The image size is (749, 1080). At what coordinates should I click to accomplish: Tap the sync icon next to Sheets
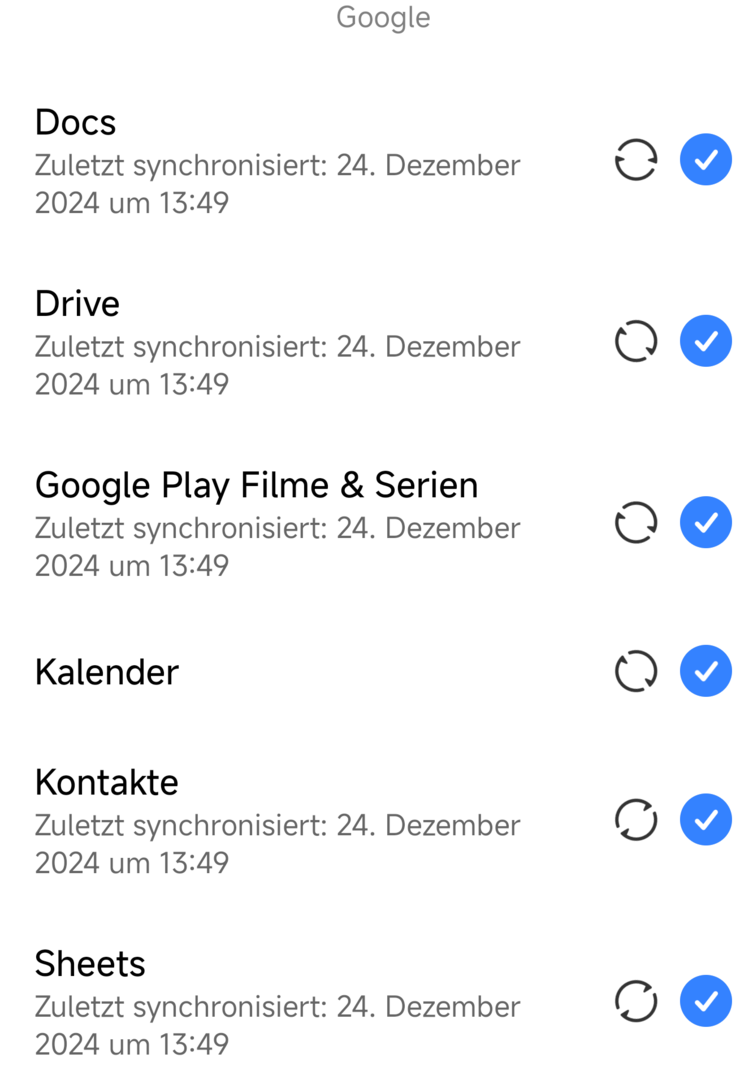(x=636, y=1000)
